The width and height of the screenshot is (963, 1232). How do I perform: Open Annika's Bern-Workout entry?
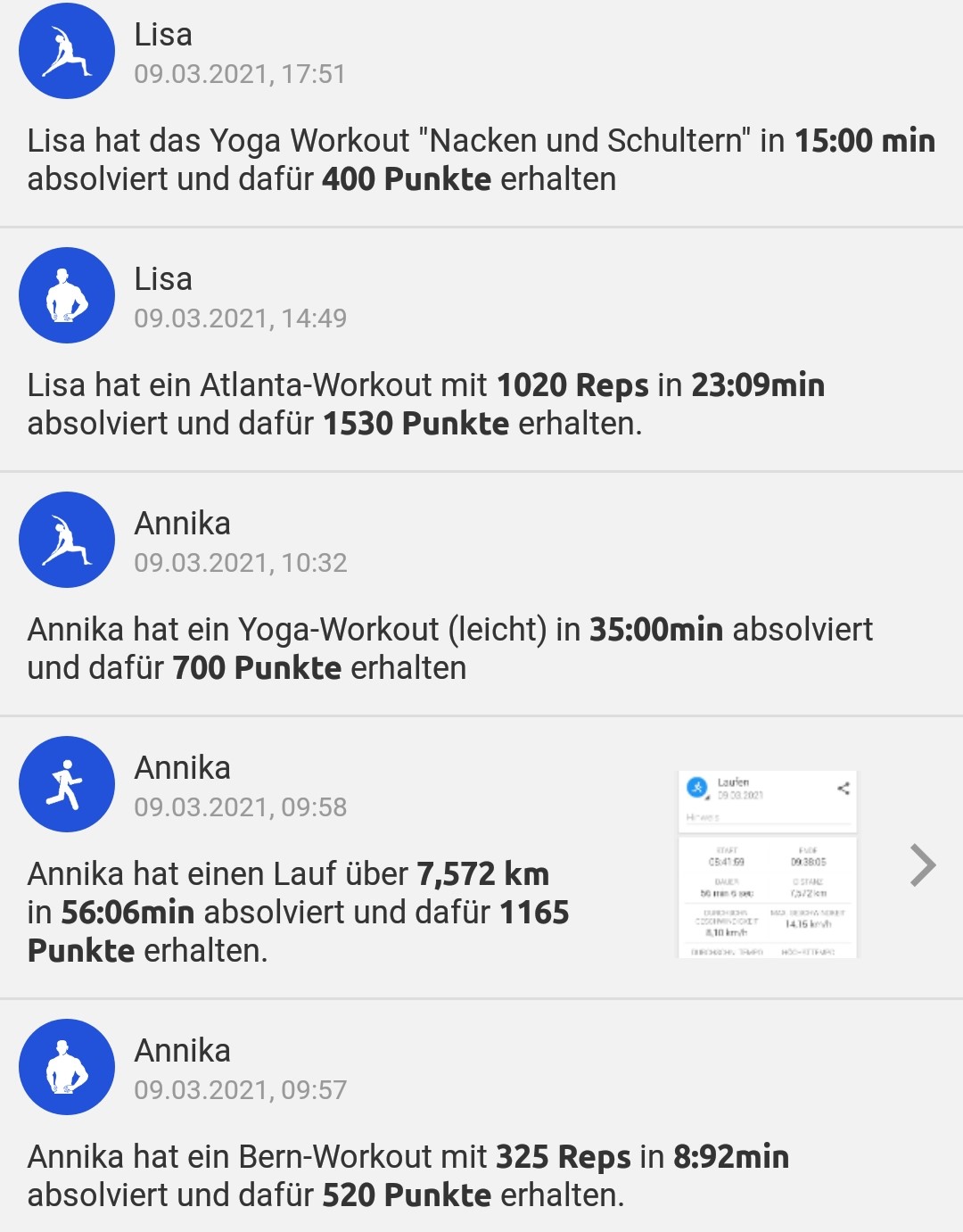coord(481,1174)
